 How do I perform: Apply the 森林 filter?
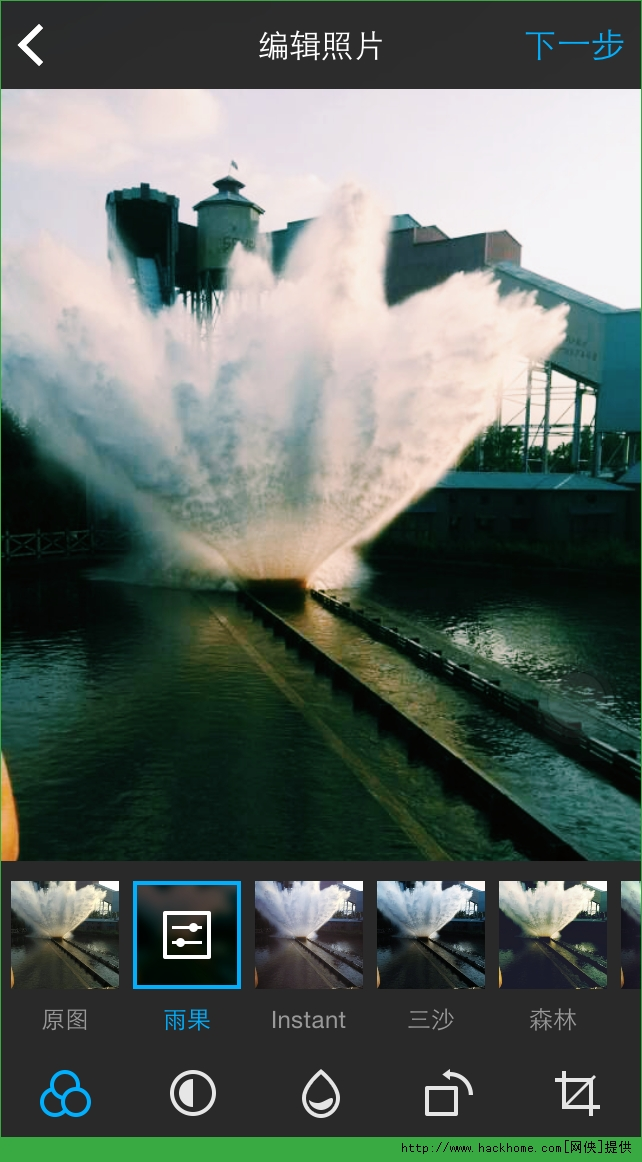[553, 934]
